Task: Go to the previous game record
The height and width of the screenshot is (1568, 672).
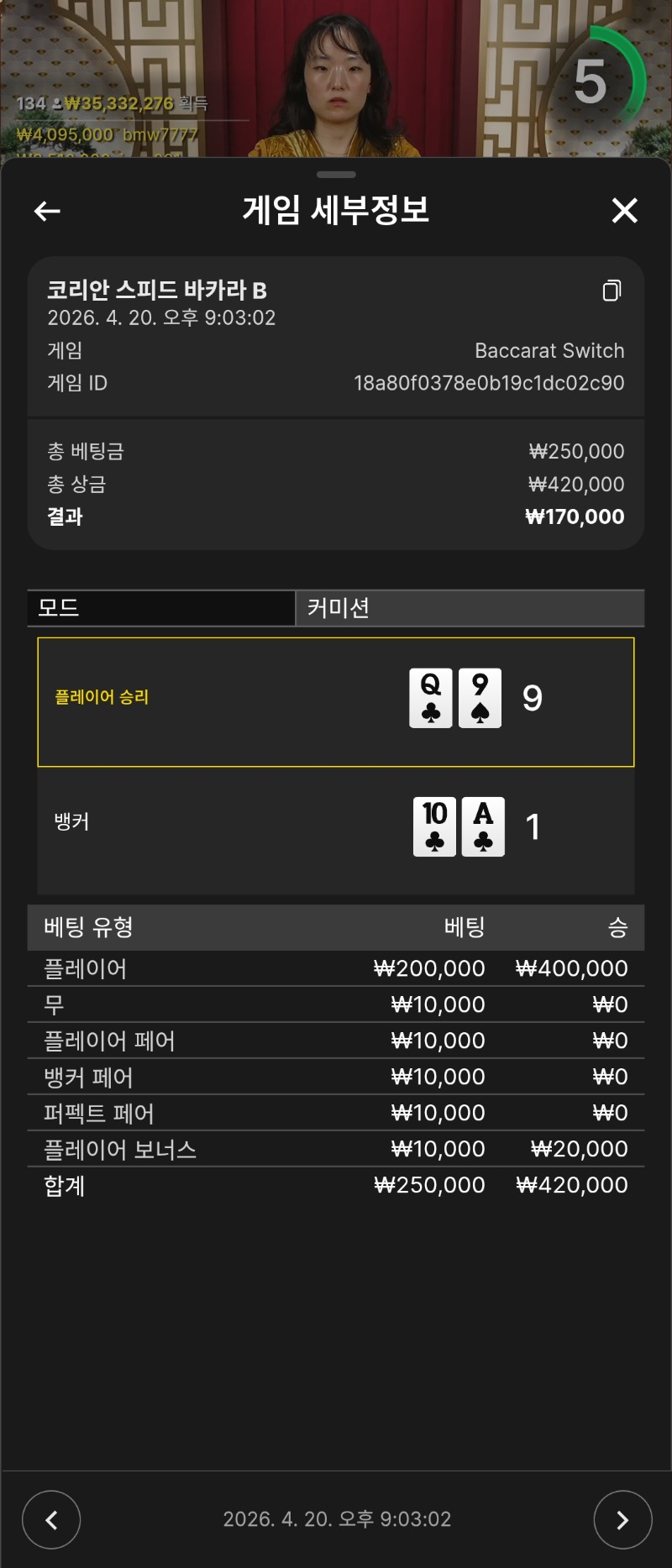Action: (51, 1519)
